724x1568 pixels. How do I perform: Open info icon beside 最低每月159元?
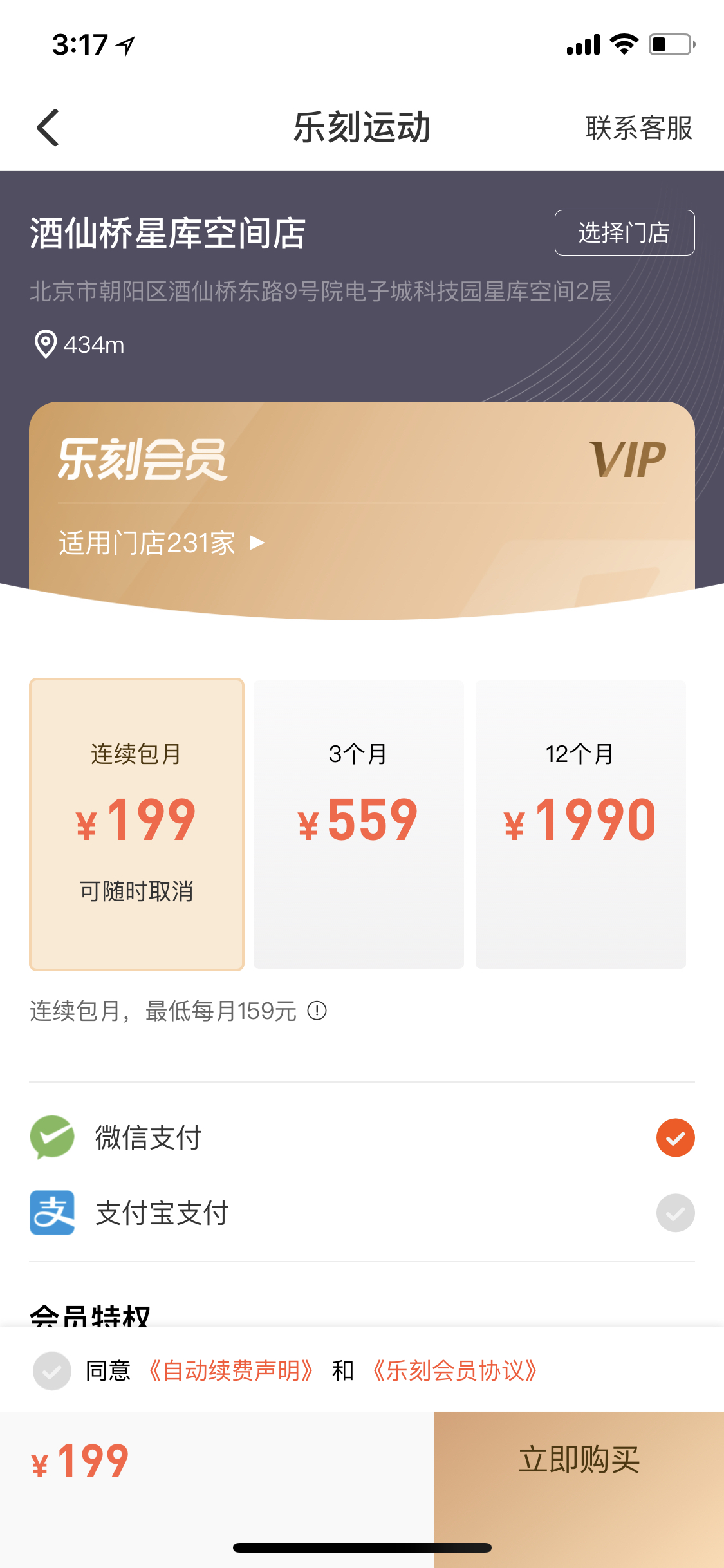(317, 1011)
